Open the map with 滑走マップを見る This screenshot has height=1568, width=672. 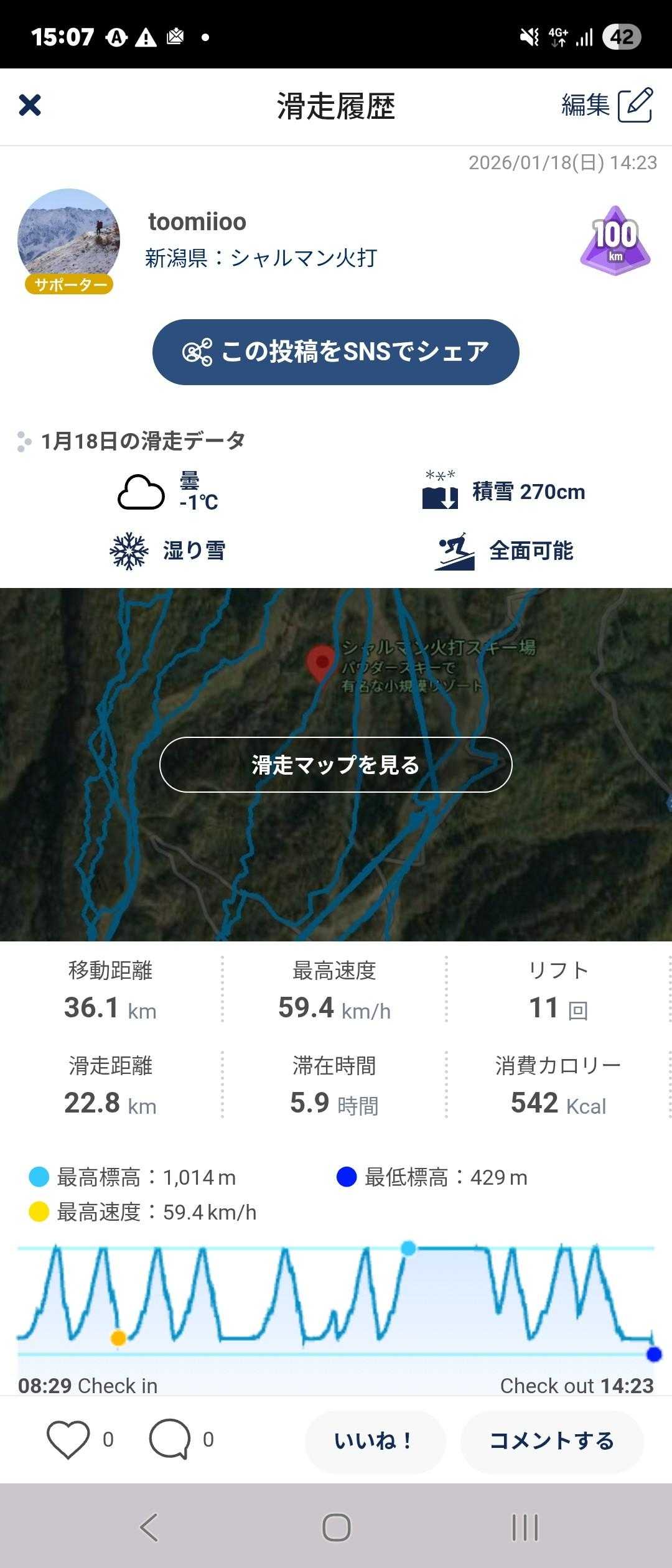point(336,765)
